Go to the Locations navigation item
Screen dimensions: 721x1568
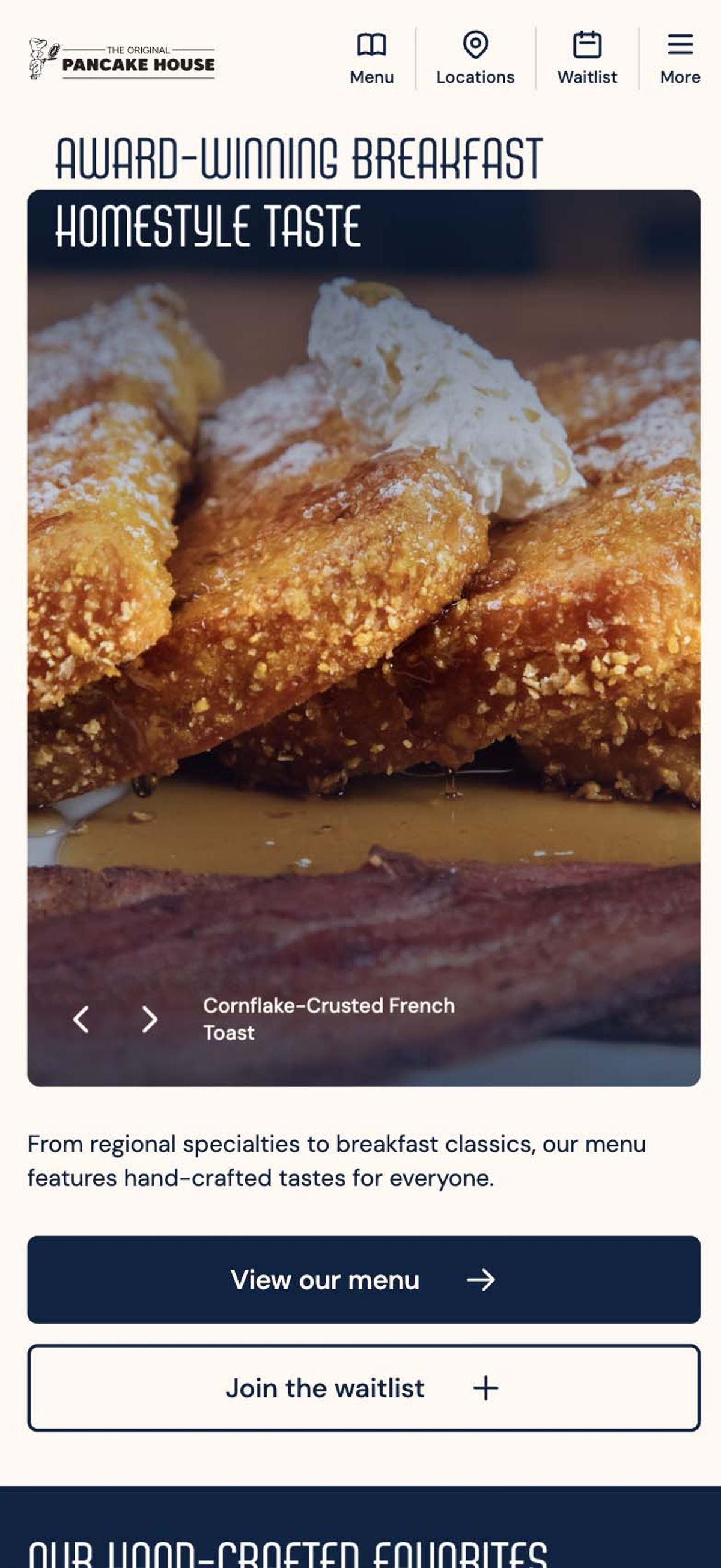(476, 58)
